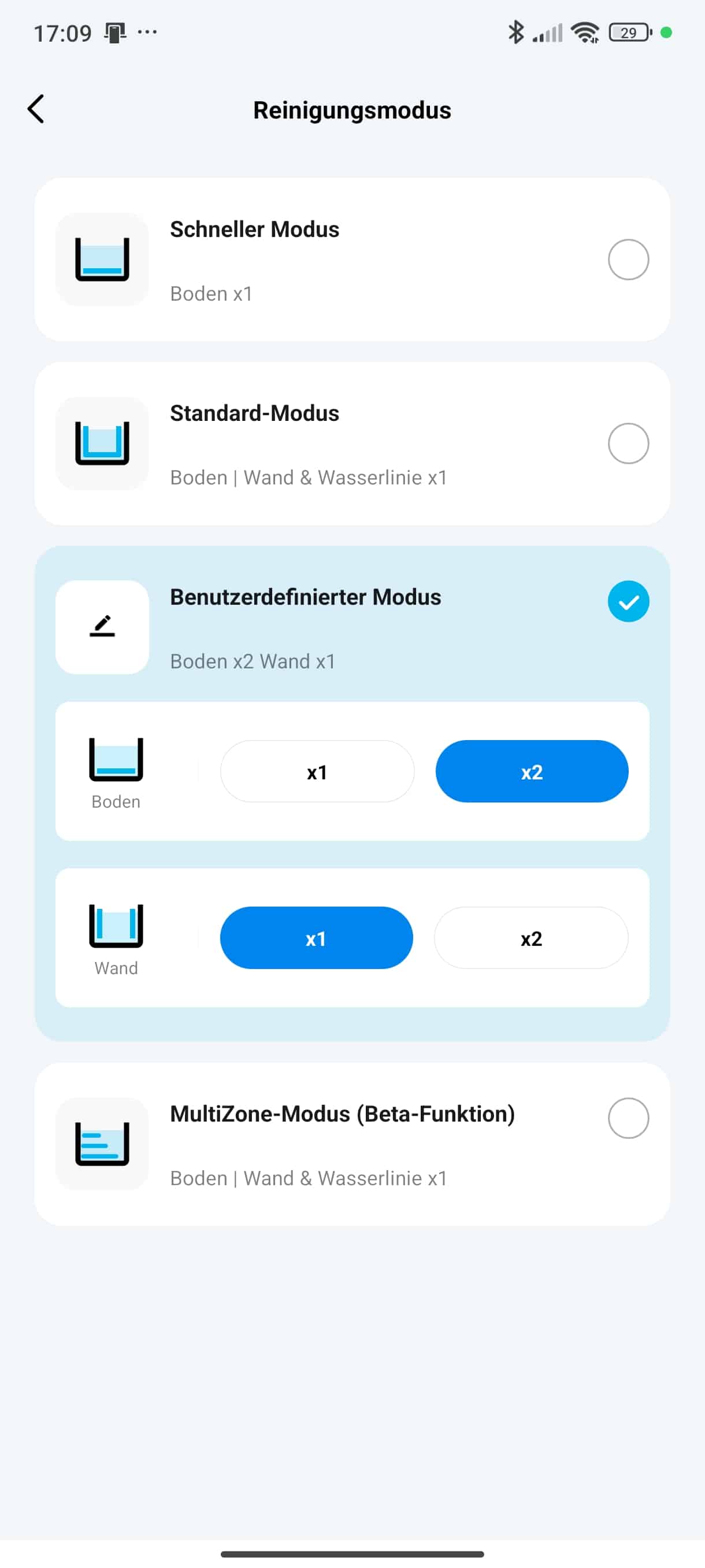The image size is (705, 1568).
Task: Tap the edit pencil of Benutzerdefinierter Modus
Action: pos(102,626)
